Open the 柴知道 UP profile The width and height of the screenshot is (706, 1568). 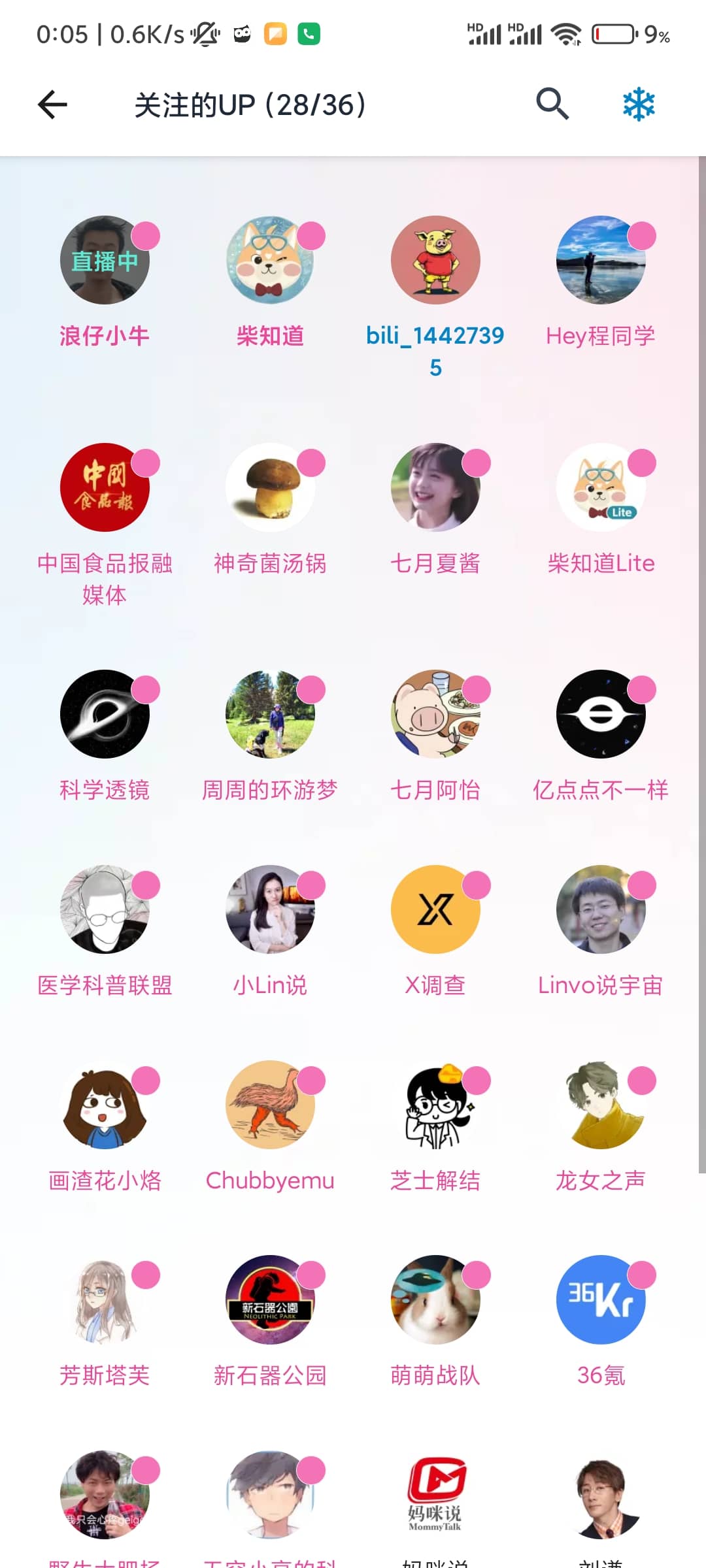coord(270,261)
